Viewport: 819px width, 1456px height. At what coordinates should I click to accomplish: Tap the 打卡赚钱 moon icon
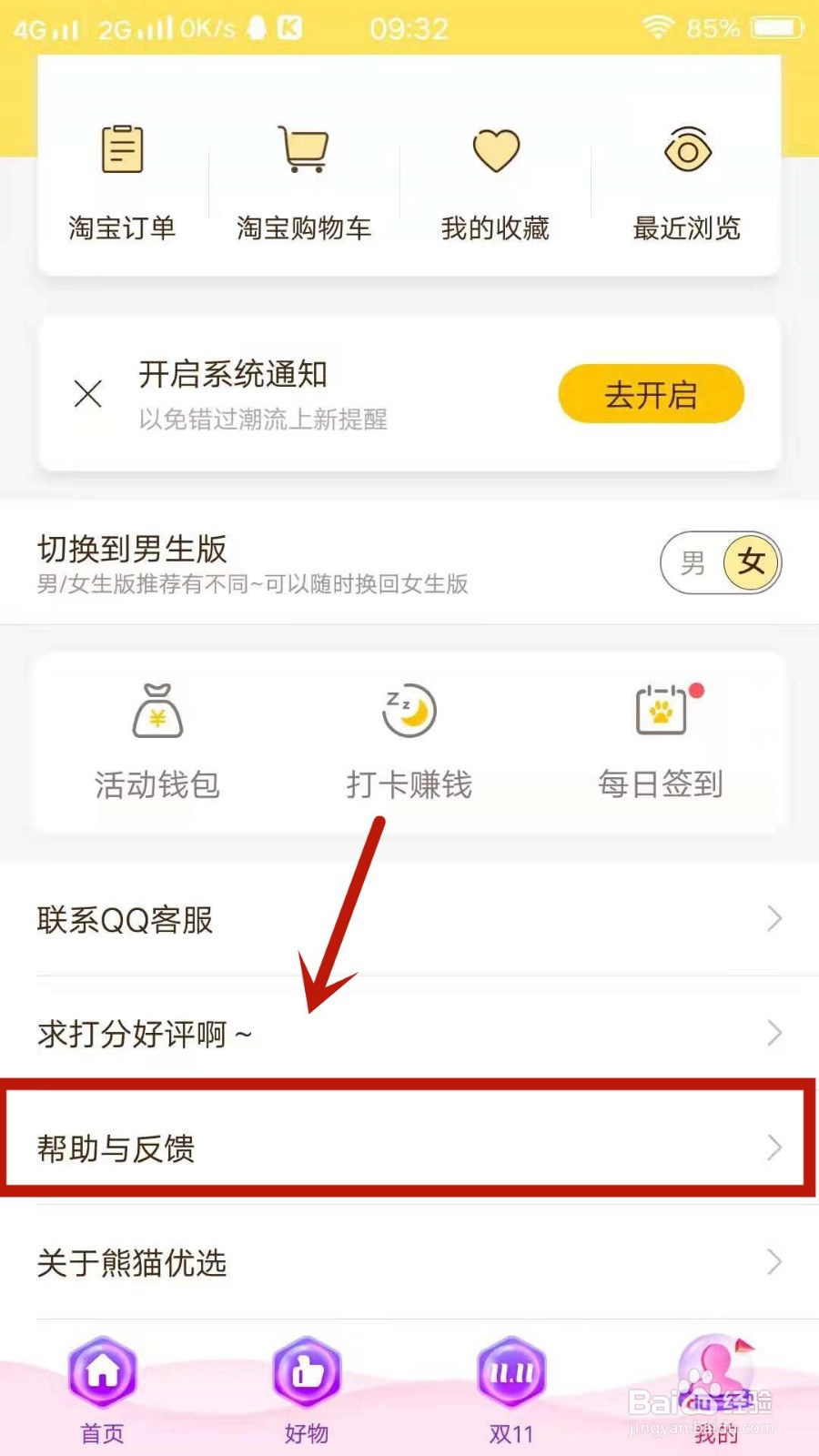click(x=409, y=710)
